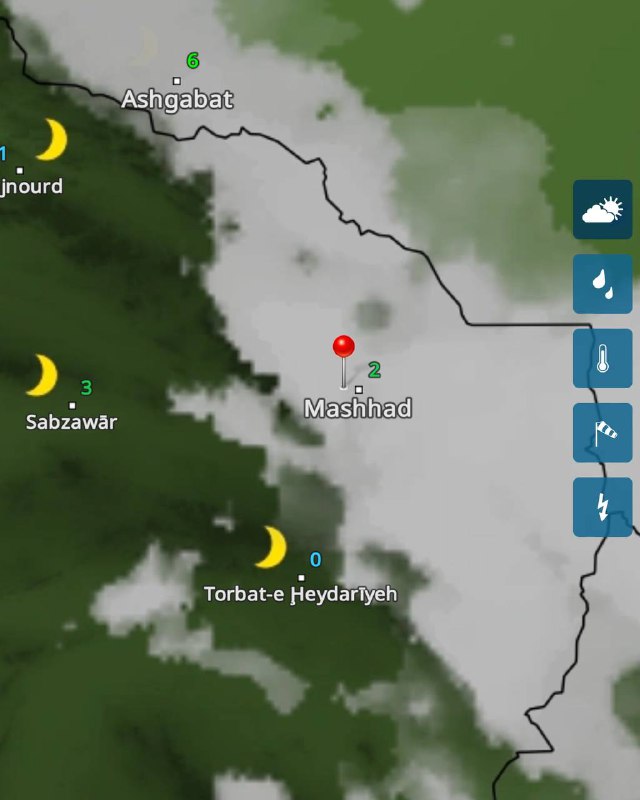
Task: Select the cloud and sun weather layer
Action: click(602, 209)
